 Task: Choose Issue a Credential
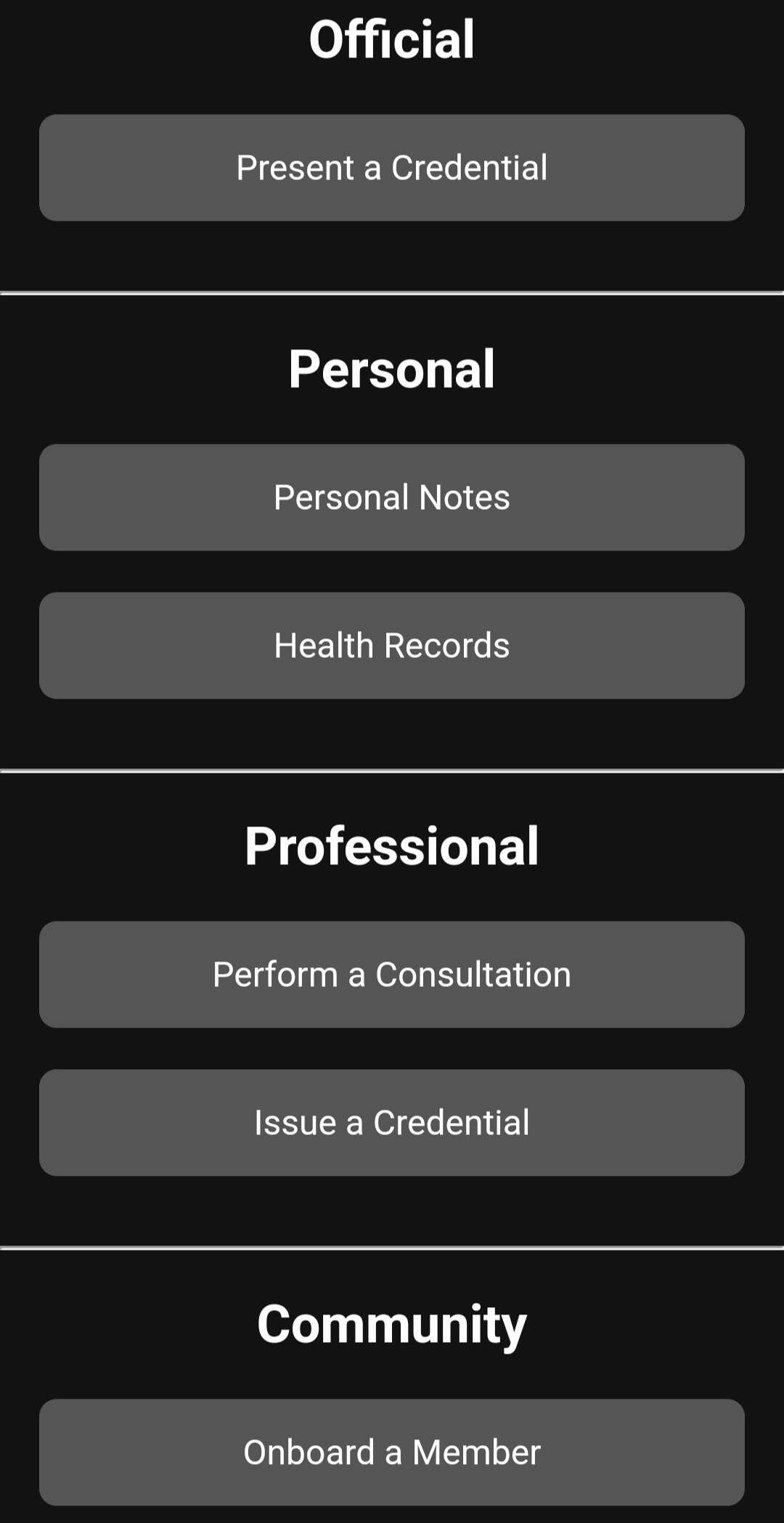(392, 1123)
